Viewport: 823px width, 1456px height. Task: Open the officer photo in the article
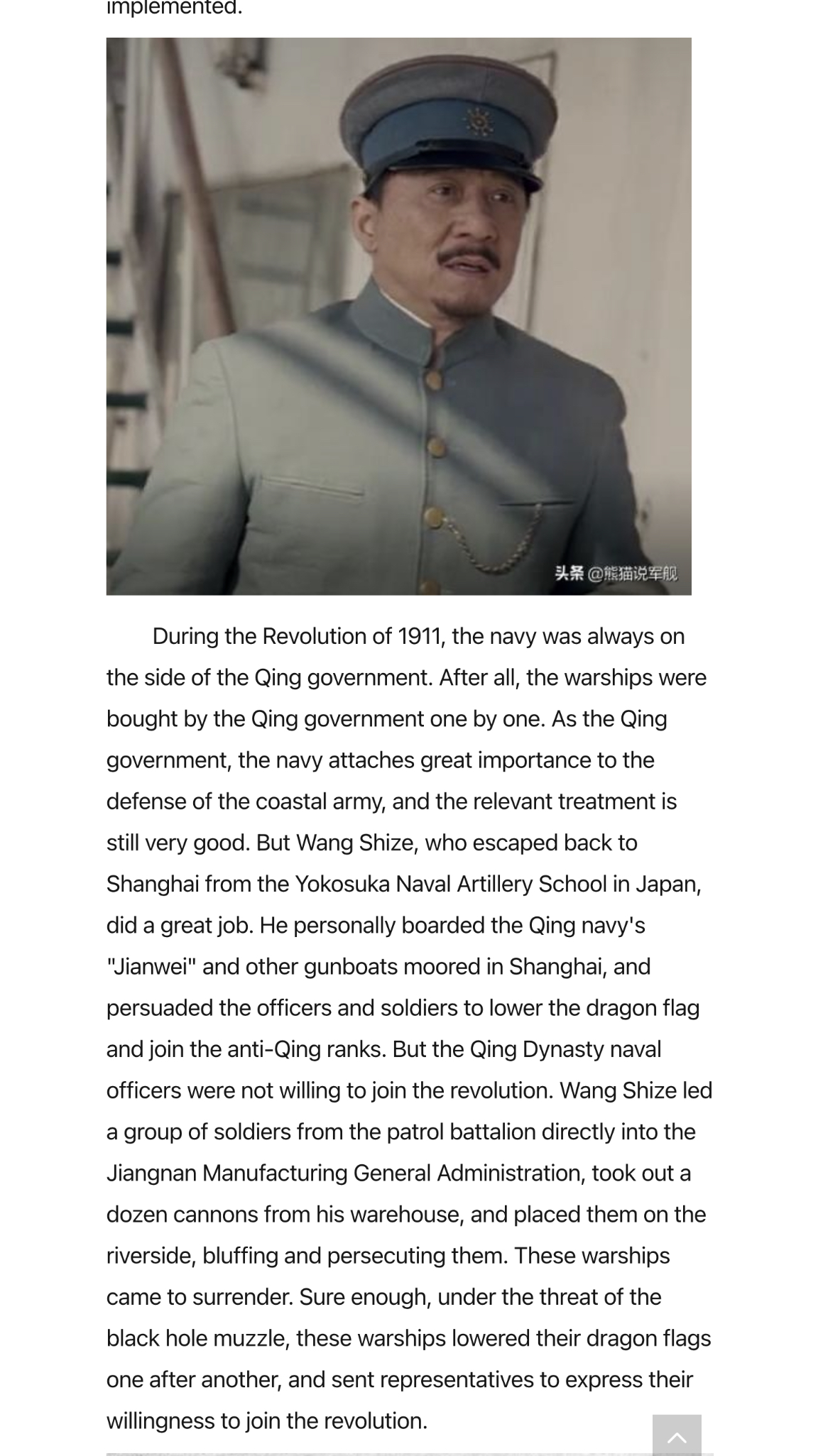click(x=398, y=316)
